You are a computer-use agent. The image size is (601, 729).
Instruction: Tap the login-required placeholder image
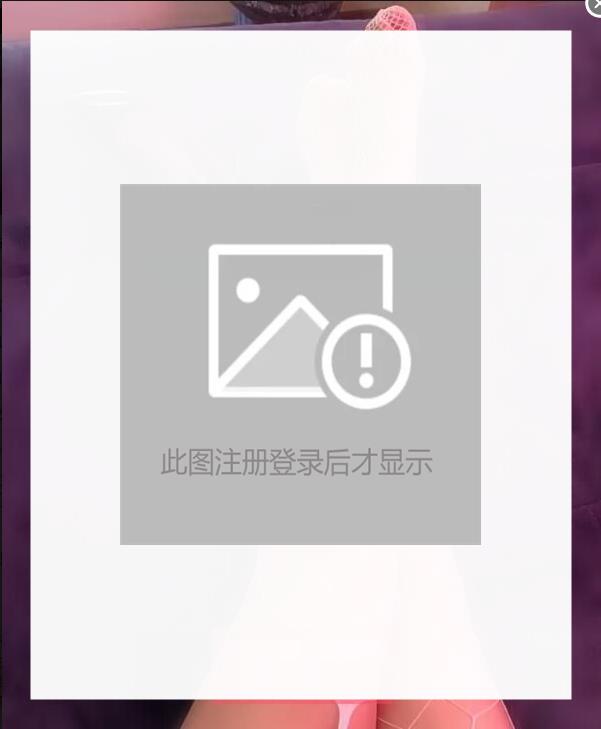(x=300, y=364)
